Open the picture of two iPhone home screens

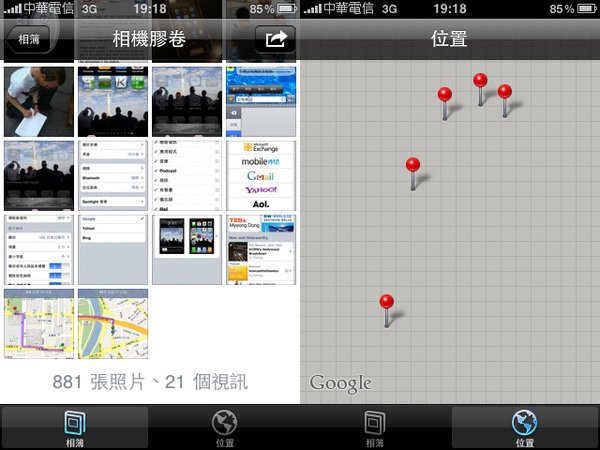pyautogui.click(x=187, y=248)
